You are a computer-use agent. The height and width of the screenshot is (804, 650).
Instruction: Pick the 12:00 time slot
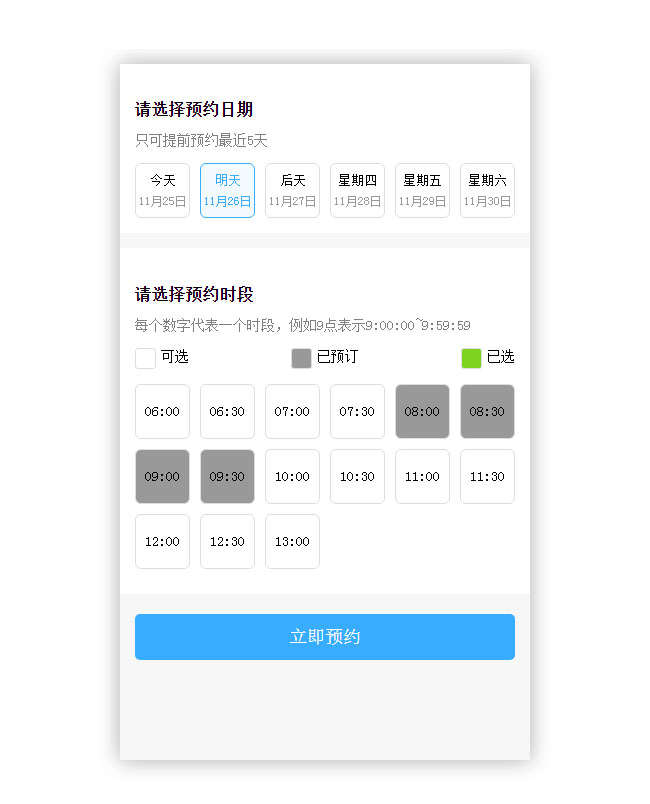[x=162, y=541]
